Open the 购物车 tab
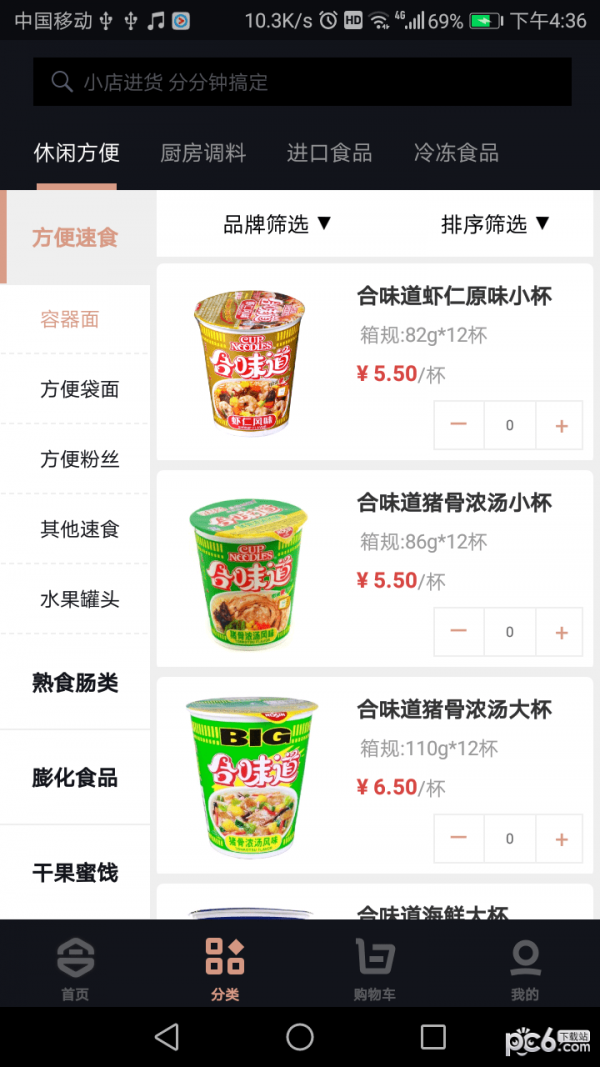This screenshot has height=1067, width=600. 374,970
